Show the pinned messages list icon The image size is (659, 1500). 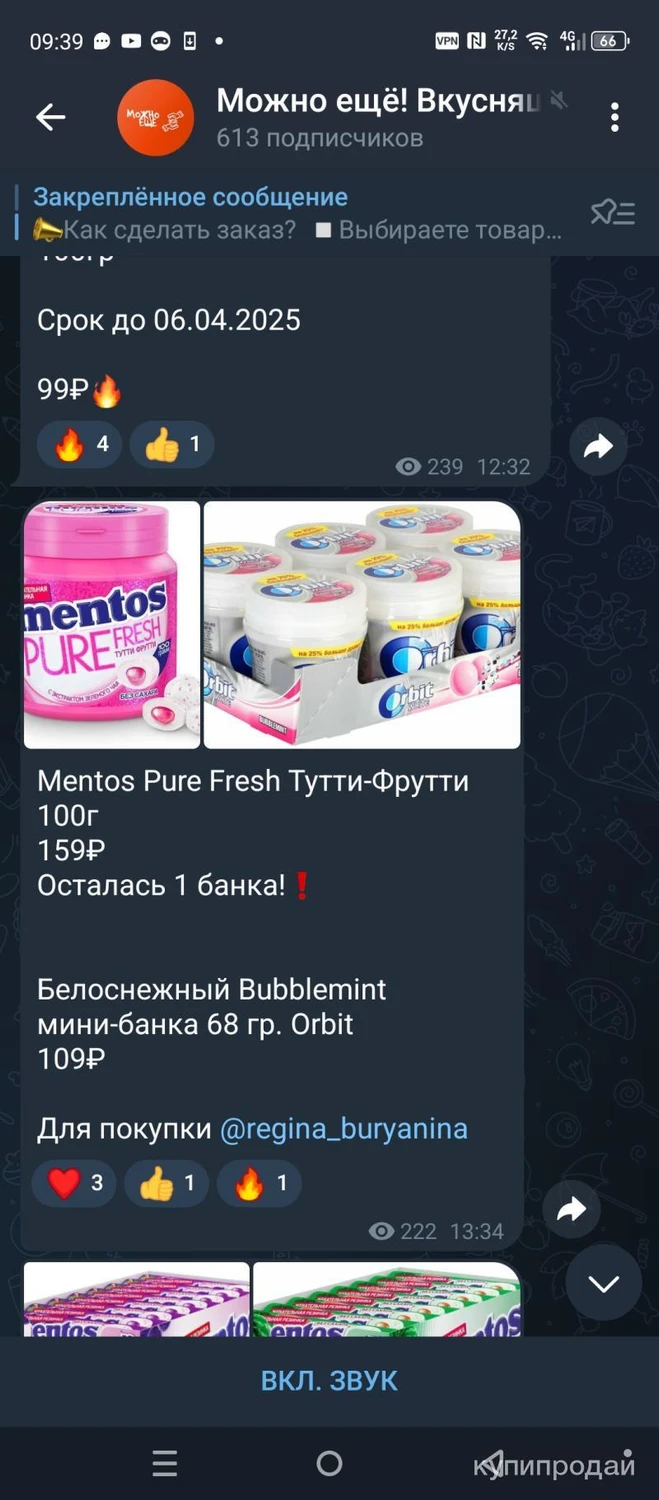(613, 212)
